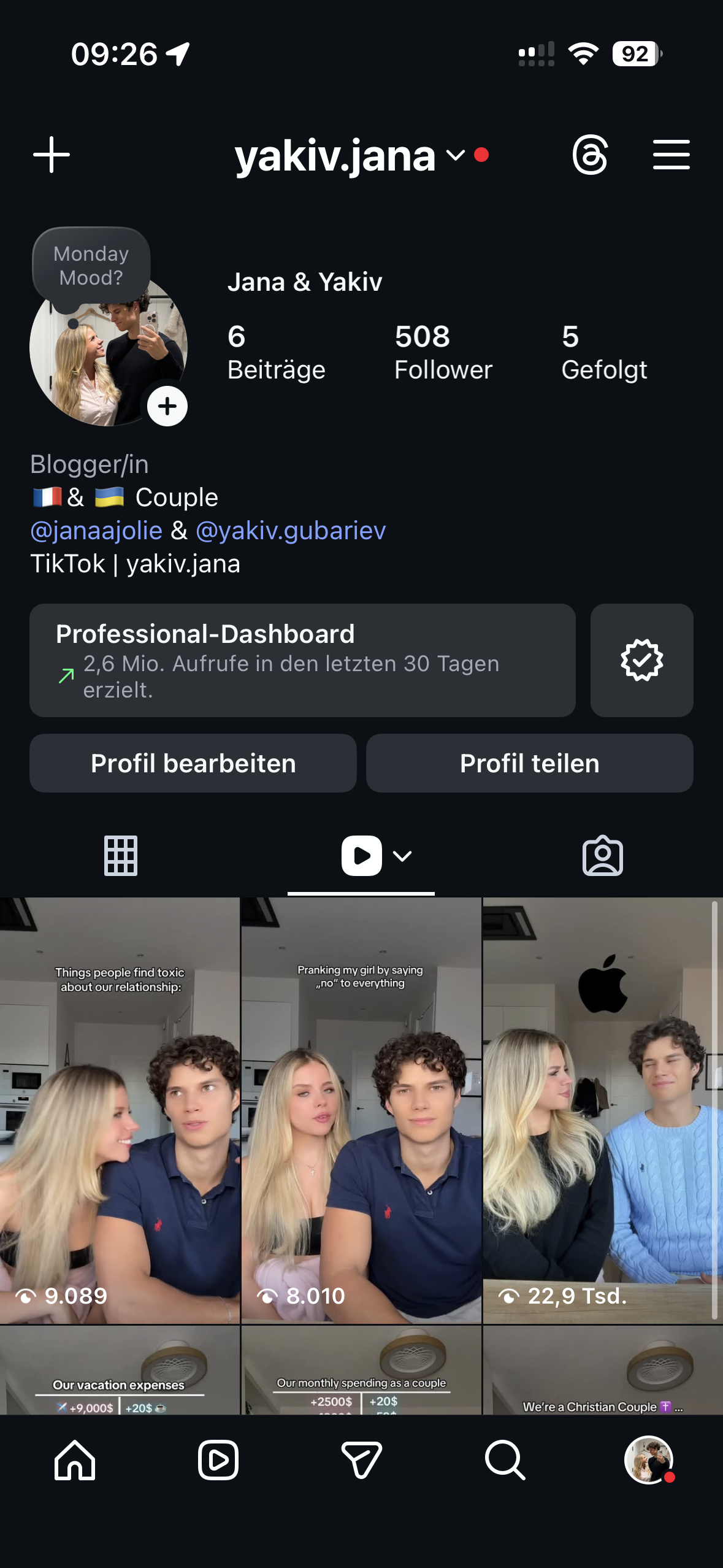This screenshot has width=723, height=1568.
Task: Add a story via profile picture plus
Action: 167,406
